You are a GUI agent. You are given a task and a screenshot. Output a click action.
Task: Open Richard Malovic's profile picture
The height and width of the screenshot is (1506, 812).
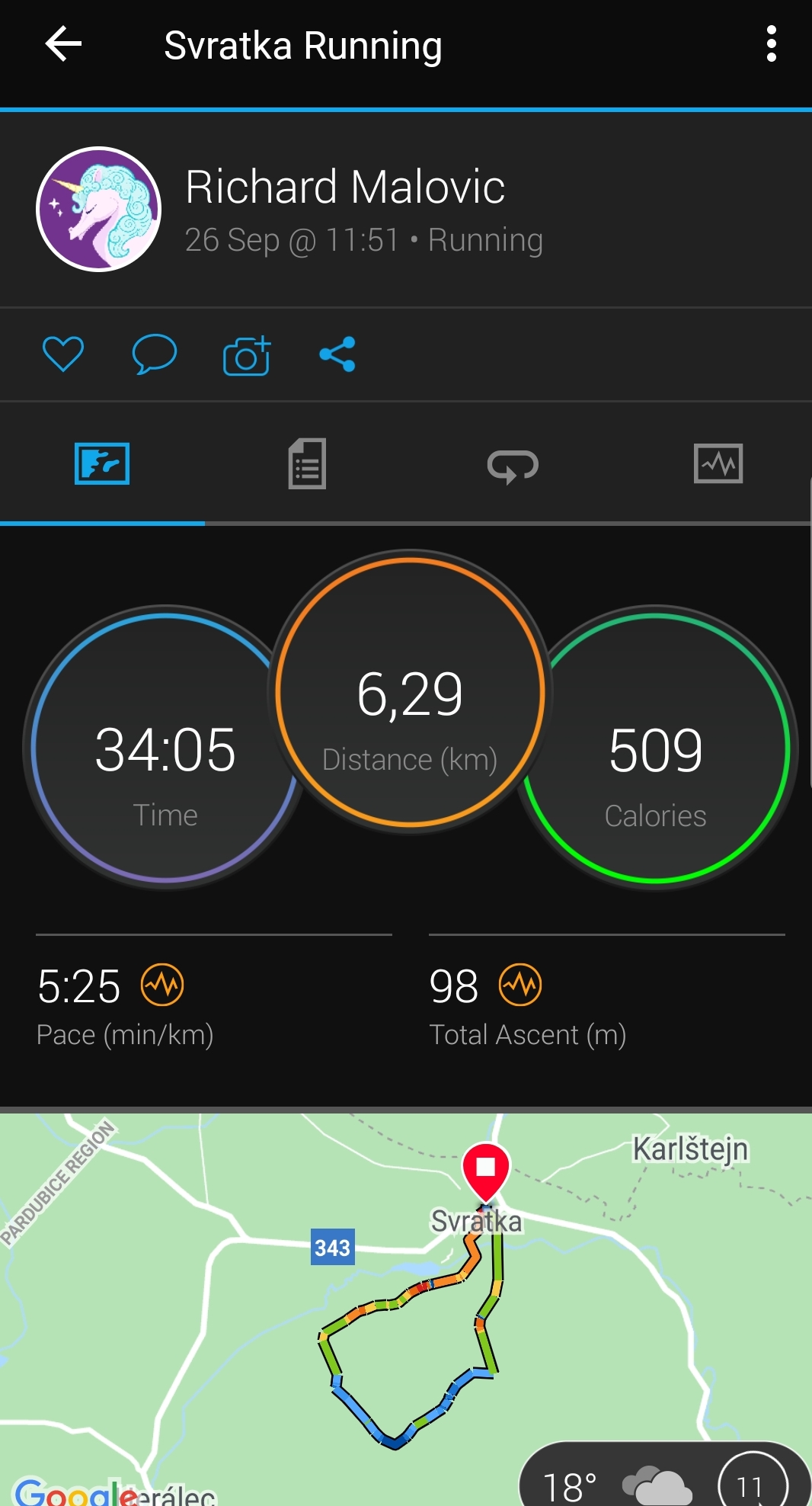[x=99, y=209]
